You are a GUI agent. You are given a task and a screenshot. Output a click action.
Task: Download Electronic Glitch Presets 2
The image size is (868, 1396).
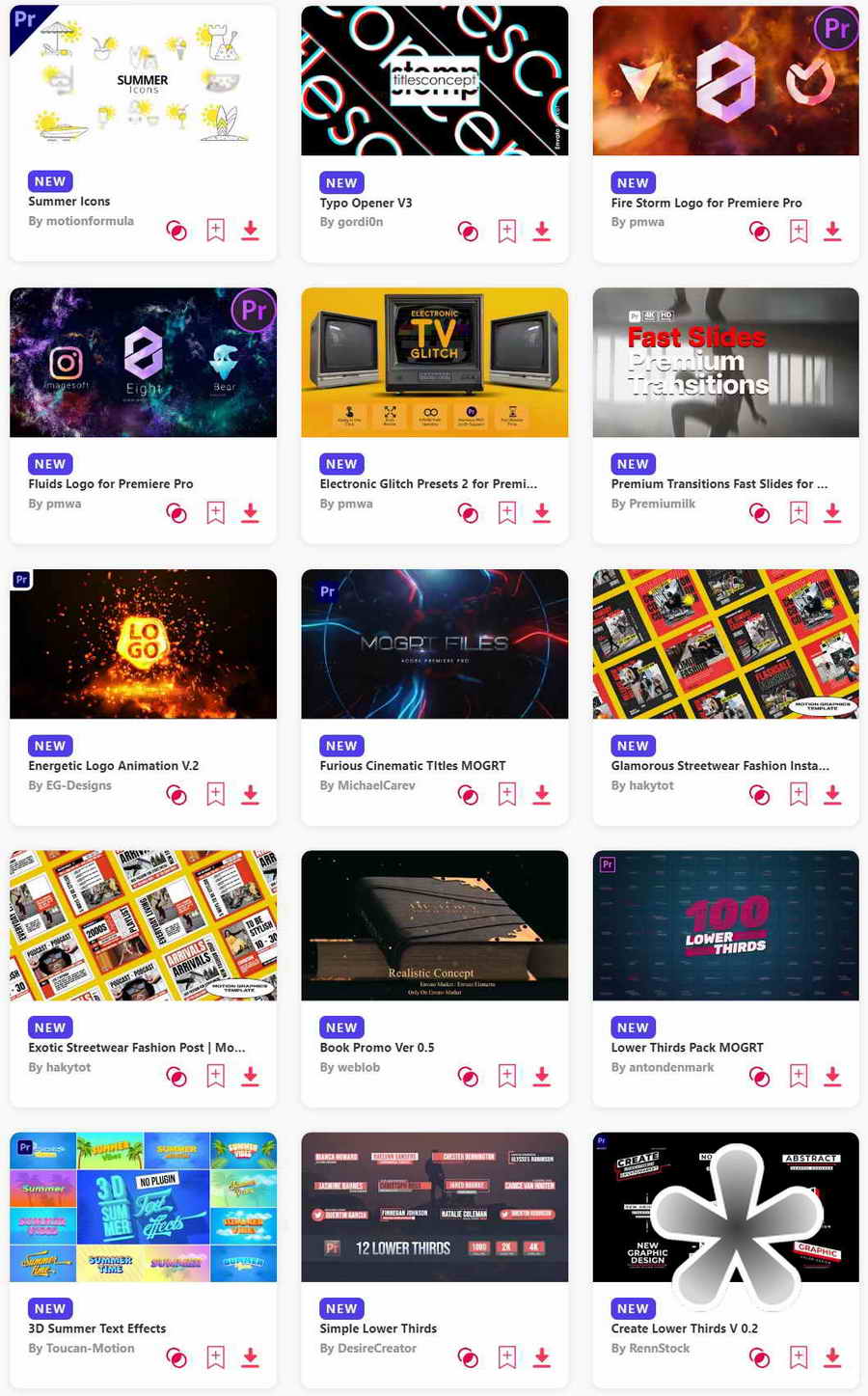(541, 513)
